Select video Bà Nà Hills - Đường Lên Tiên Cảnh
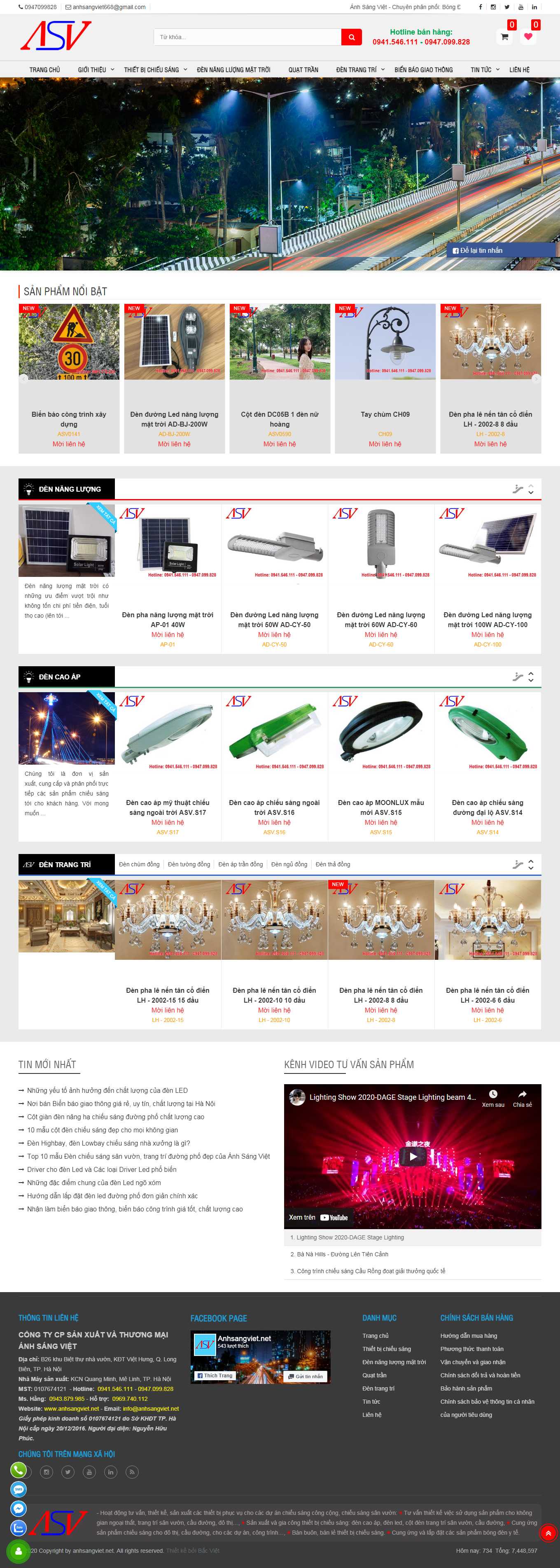560x1568 pixels. (342, 1254)
